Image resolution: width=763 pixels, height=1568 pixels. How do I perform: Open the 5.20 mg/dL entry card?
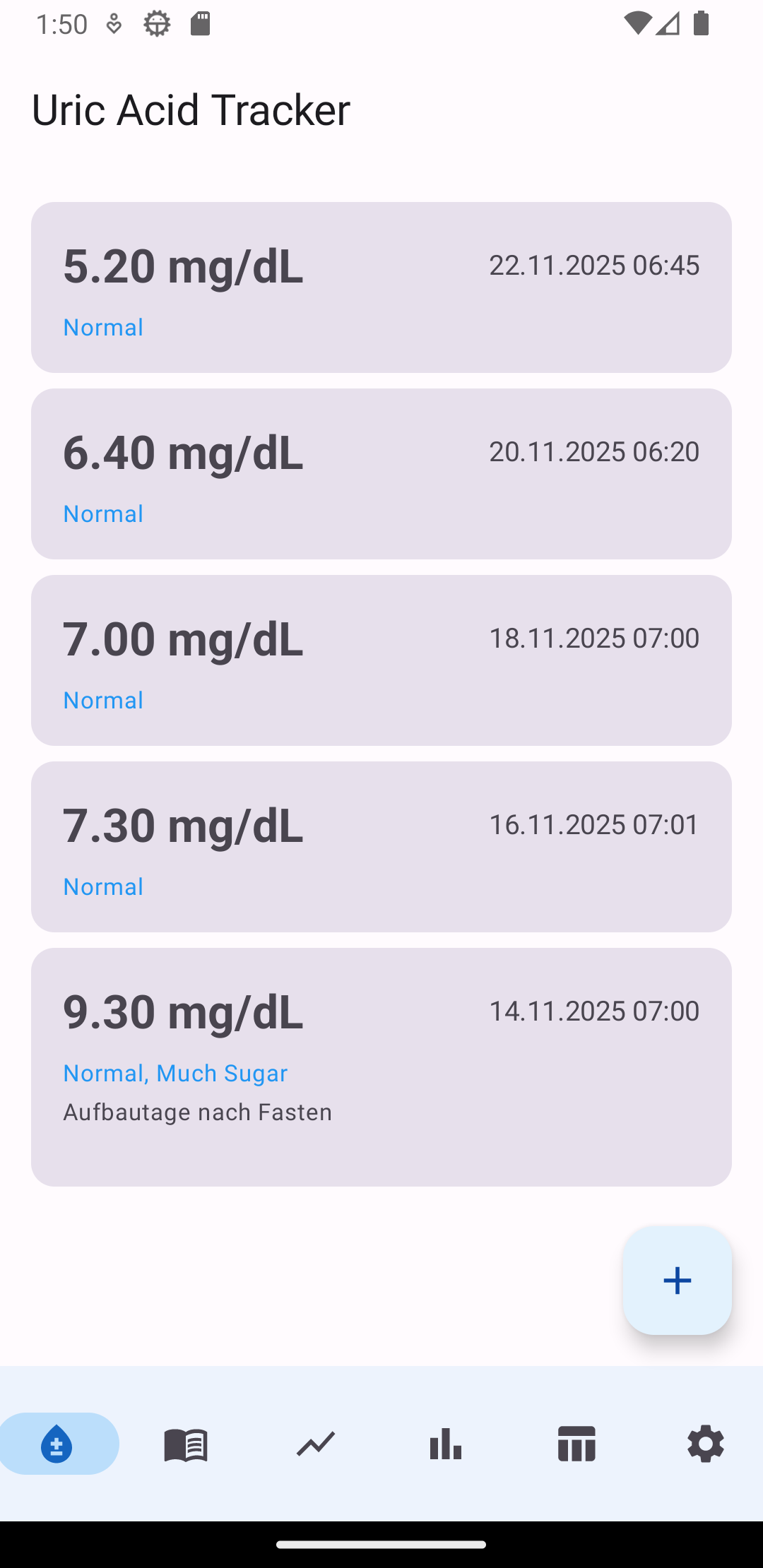[381, 286]
